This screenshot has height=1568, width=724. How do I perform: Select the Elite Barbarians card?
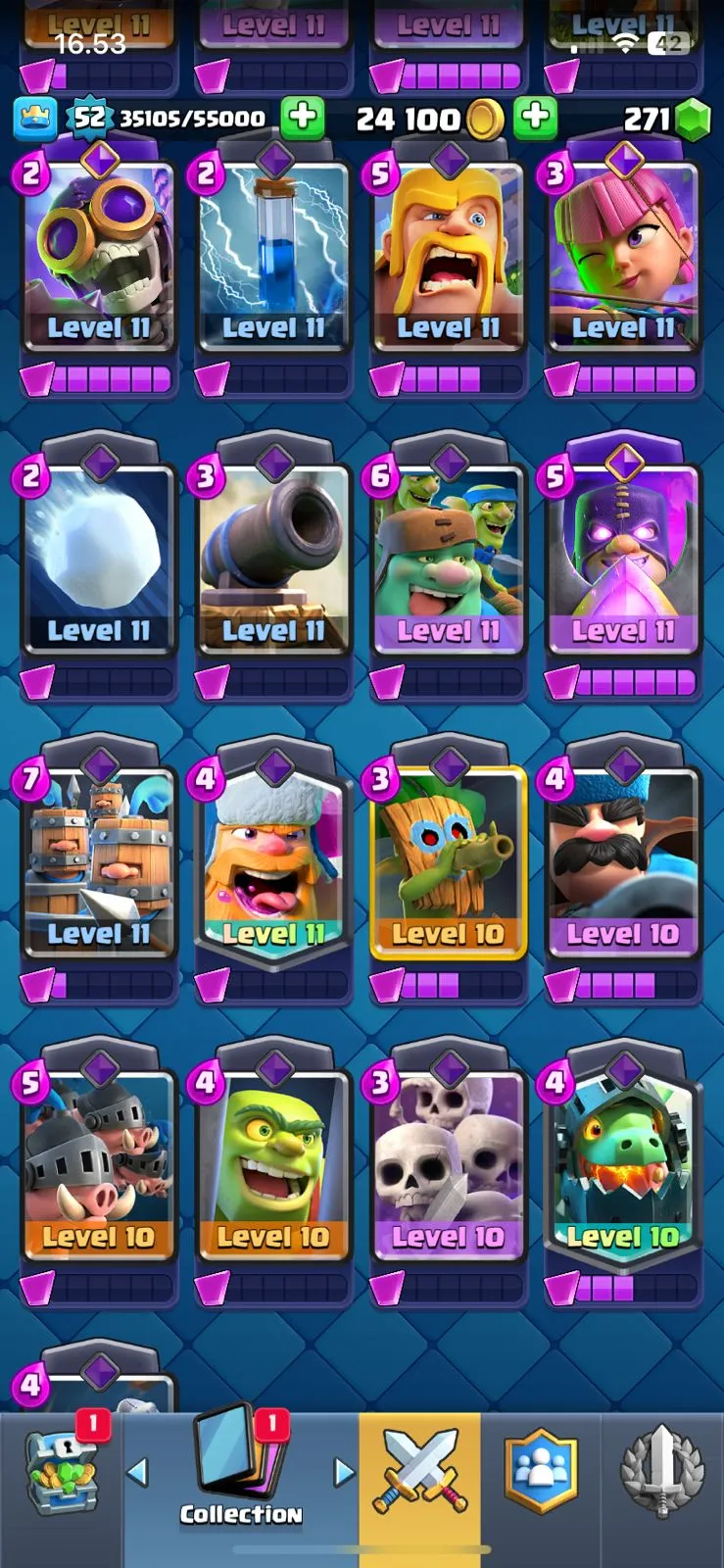click(448, 257)
